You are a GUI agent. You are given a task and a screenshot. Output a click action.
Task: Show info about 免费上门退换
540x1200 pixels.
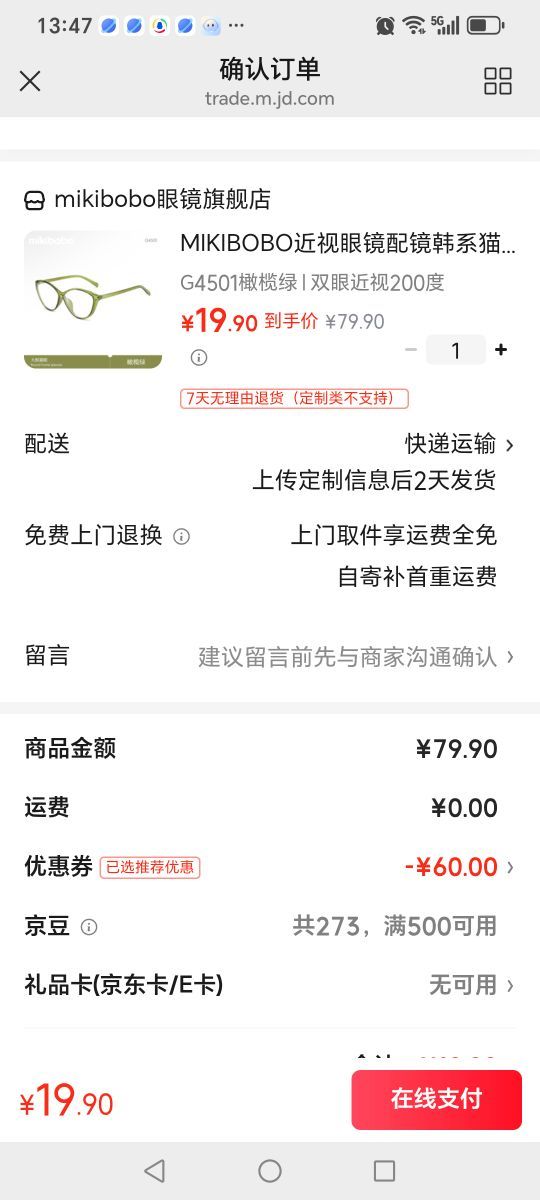click(x=181, y=536)
